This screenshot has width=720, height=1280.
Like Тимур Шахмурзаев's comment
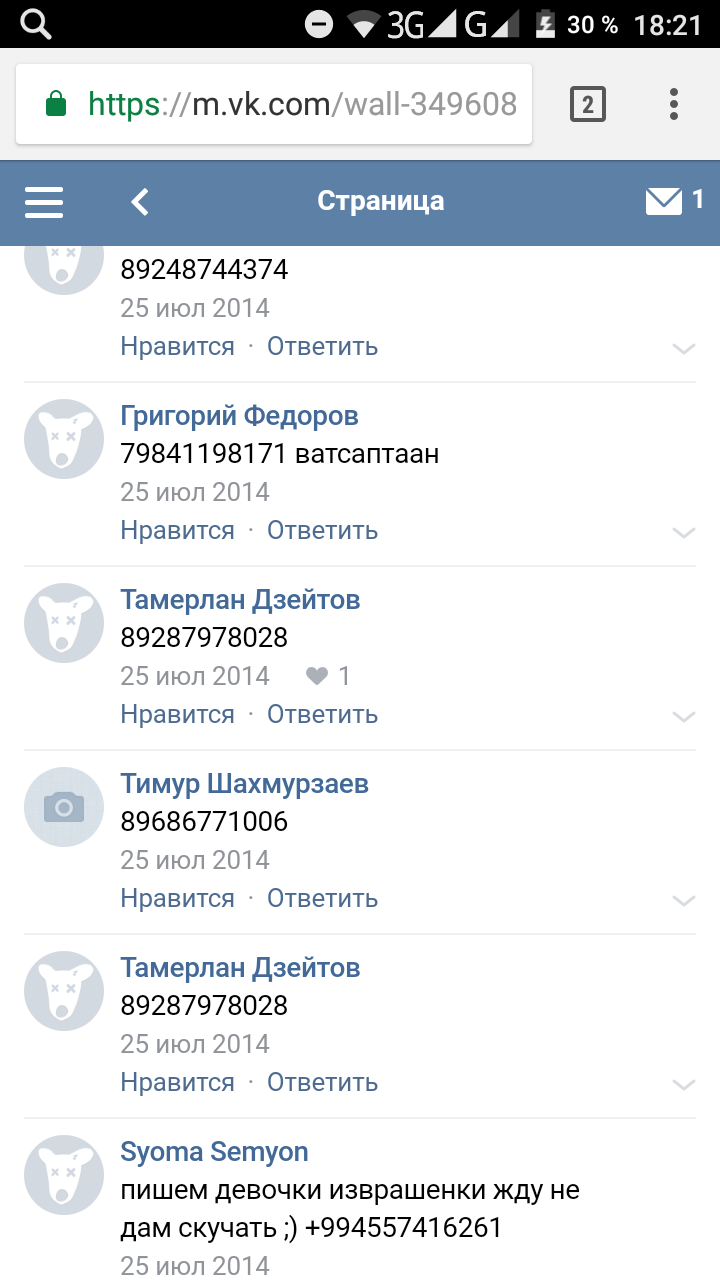click(177, 898)
